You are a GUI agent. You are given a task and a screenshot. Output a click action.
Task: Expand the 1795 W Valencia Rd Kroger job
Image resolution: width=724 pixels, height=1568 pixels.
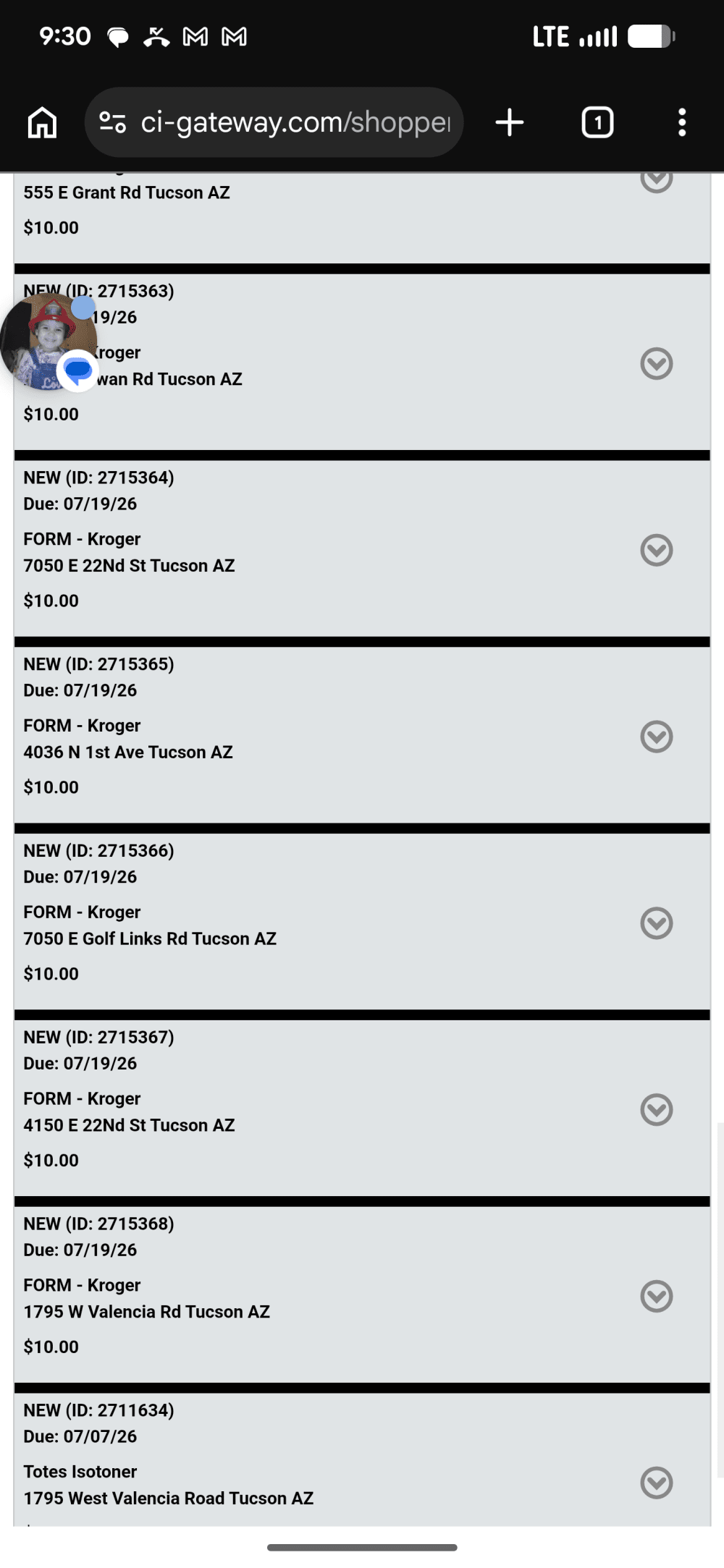[657, 1297]
